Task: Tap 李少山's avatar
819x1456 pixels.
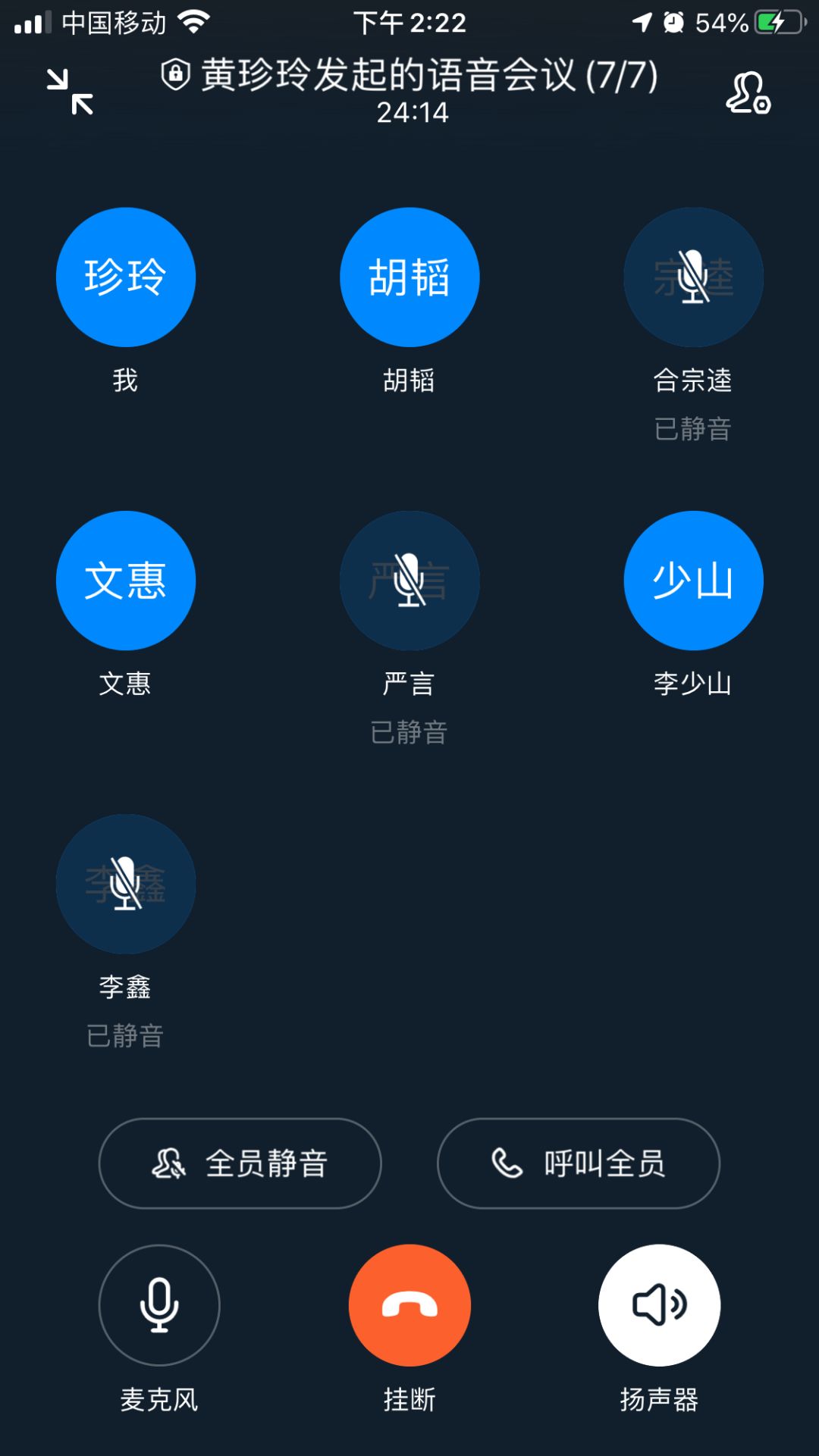Action: [x=693, y=581]
